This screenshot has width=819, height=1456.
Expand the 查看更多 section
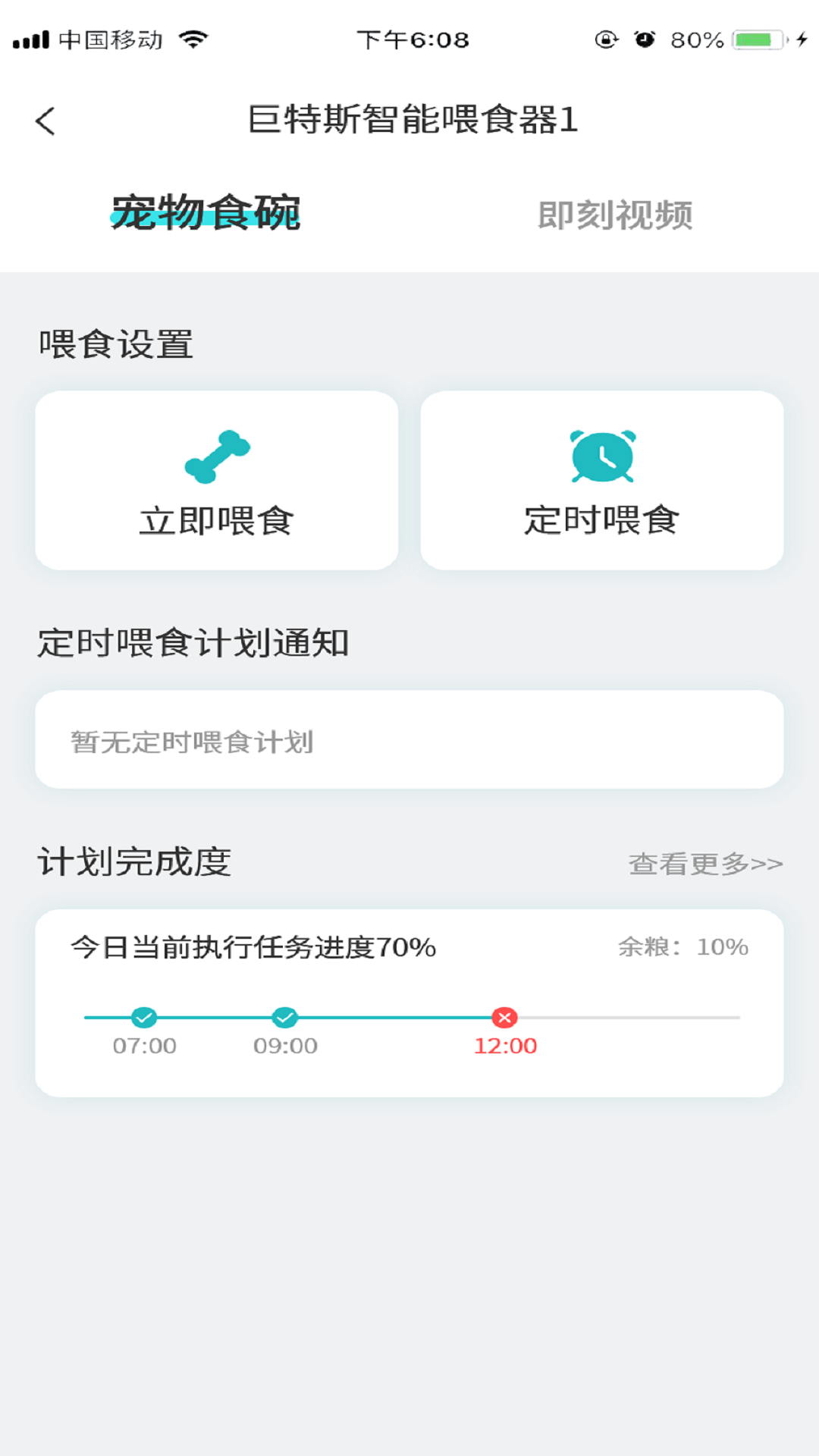pyautogui.click(x=704, y=862)
